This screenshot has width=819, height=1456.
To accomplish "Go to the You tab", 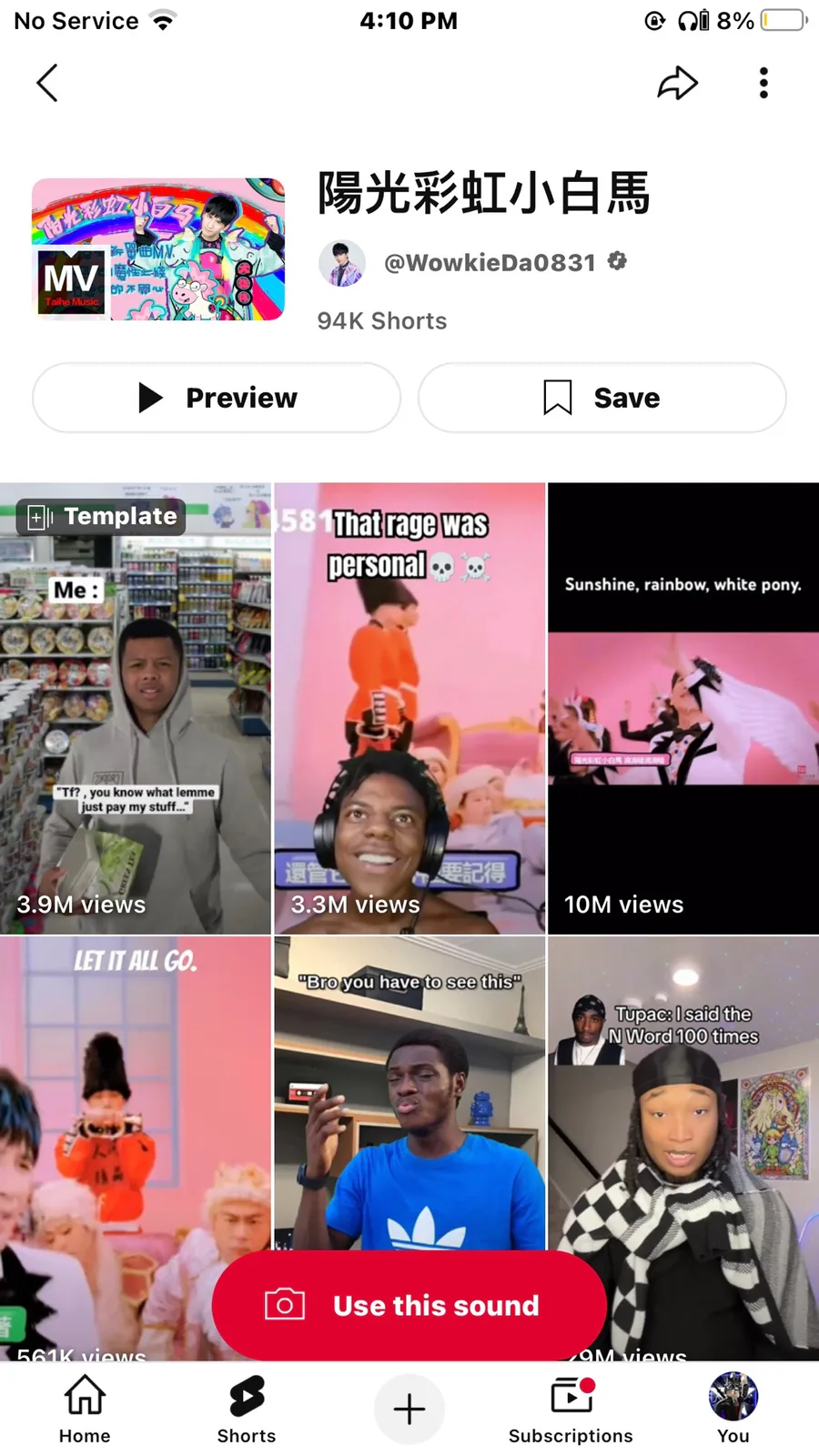I will 733,1409.
